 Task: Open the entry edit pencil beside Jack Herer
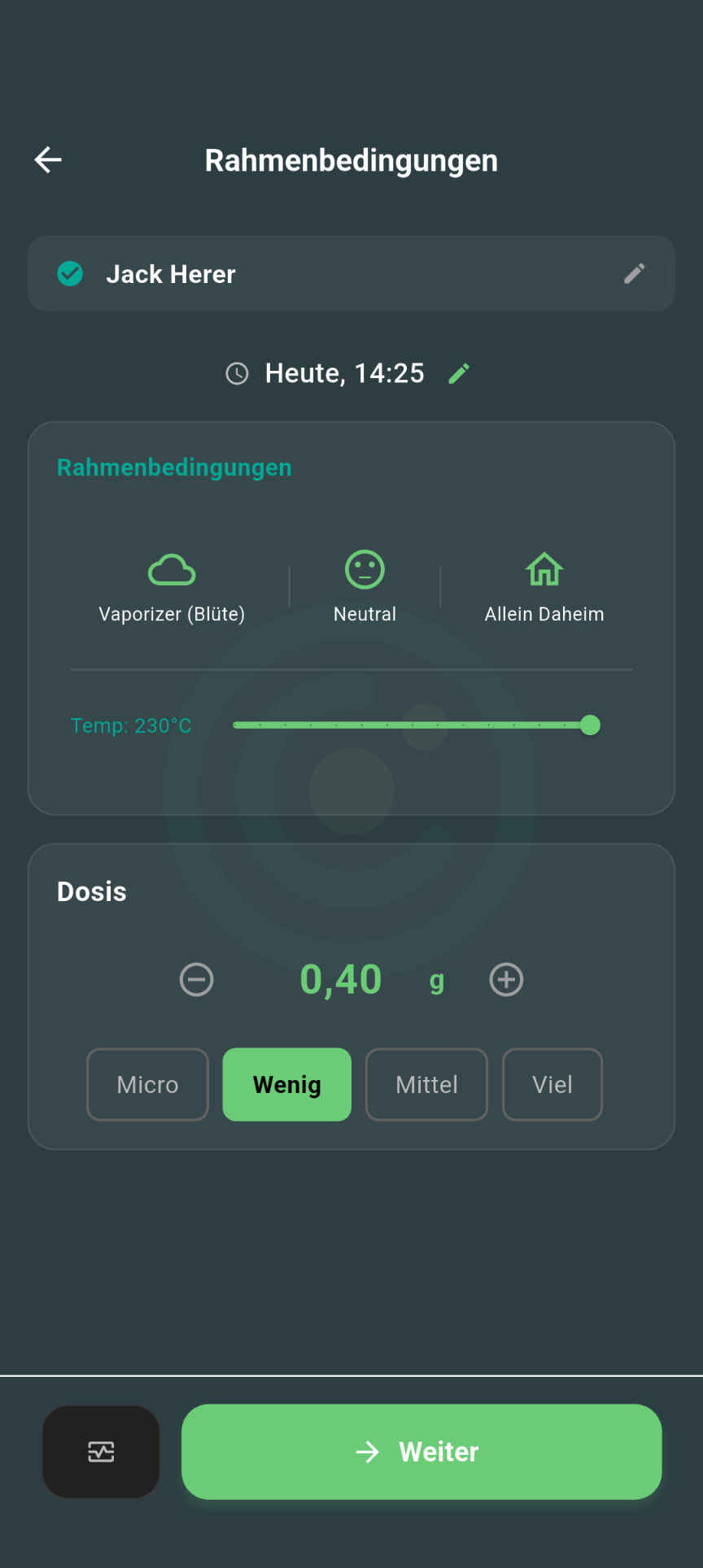[634, 273]
